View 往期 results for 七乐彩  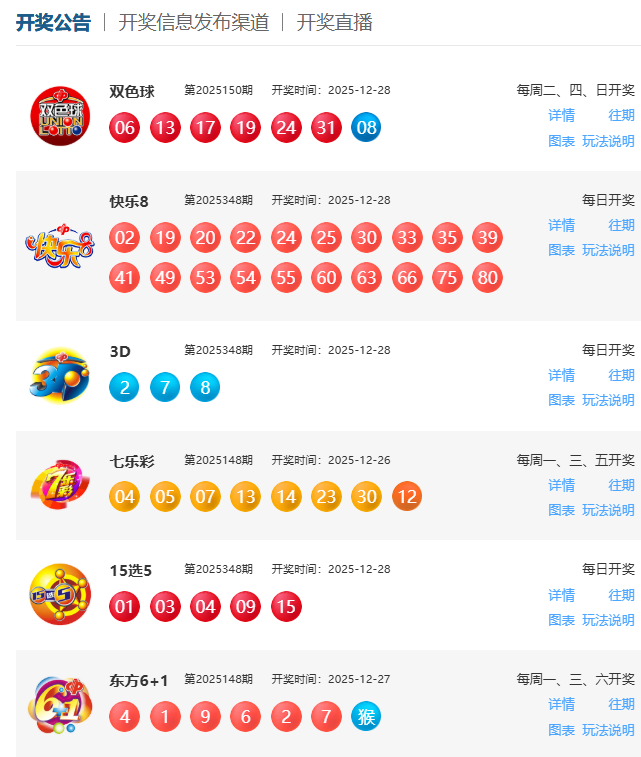tap(621, 485)
